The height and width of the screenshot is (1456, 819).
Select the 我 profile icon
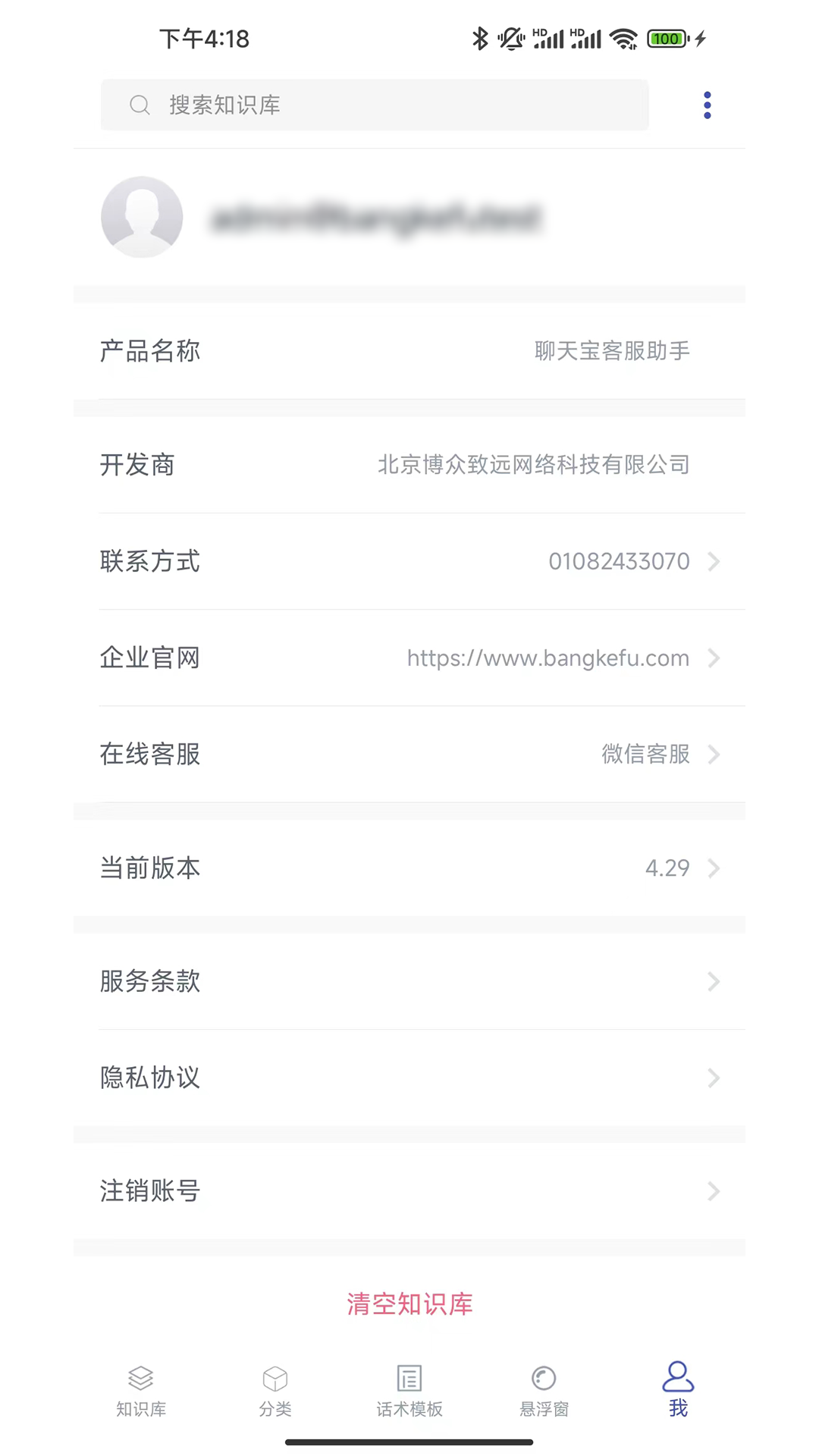(677, 1378)
